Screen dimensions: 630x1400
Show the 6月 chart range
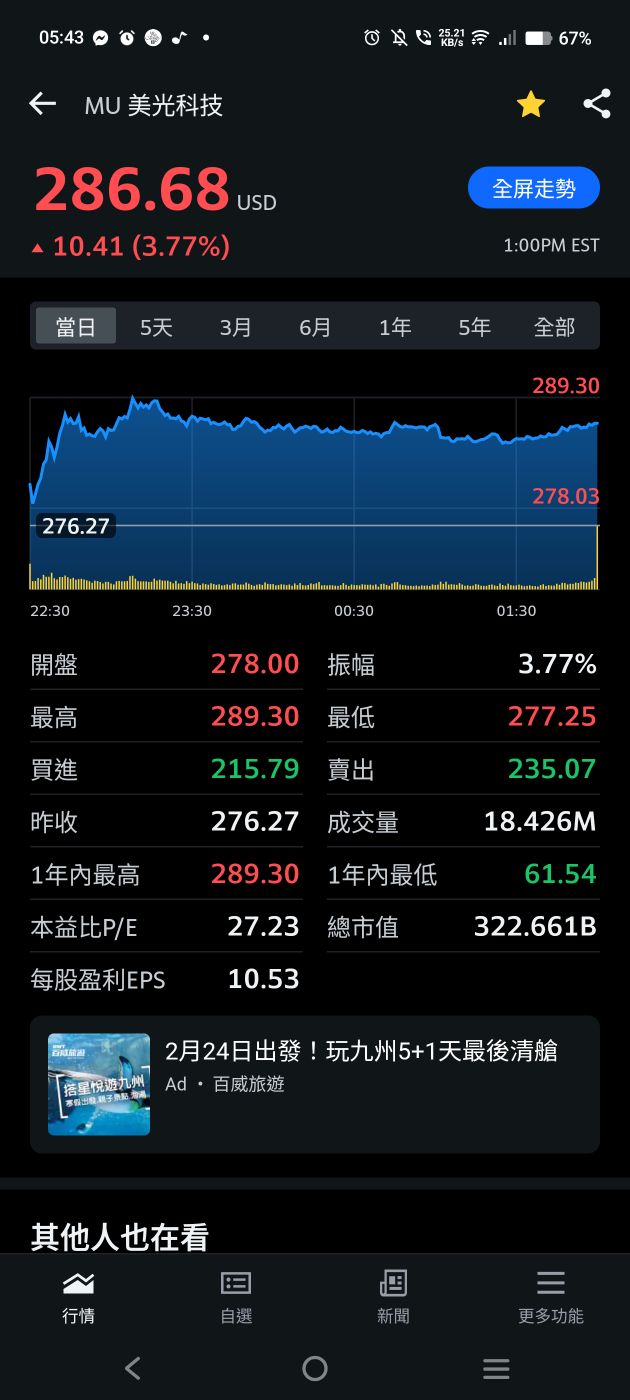[x=315, y=327]
